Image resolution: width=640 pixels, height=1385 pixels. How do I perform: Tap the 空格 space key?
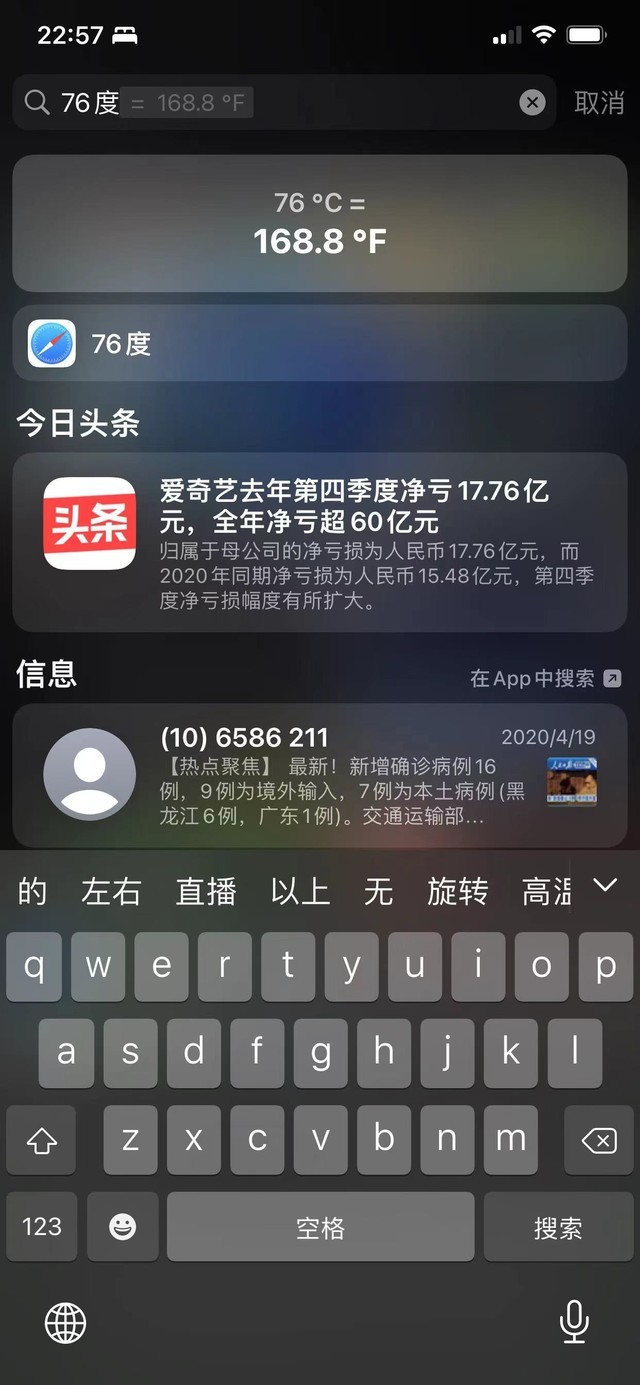[x=320, y=1227]
